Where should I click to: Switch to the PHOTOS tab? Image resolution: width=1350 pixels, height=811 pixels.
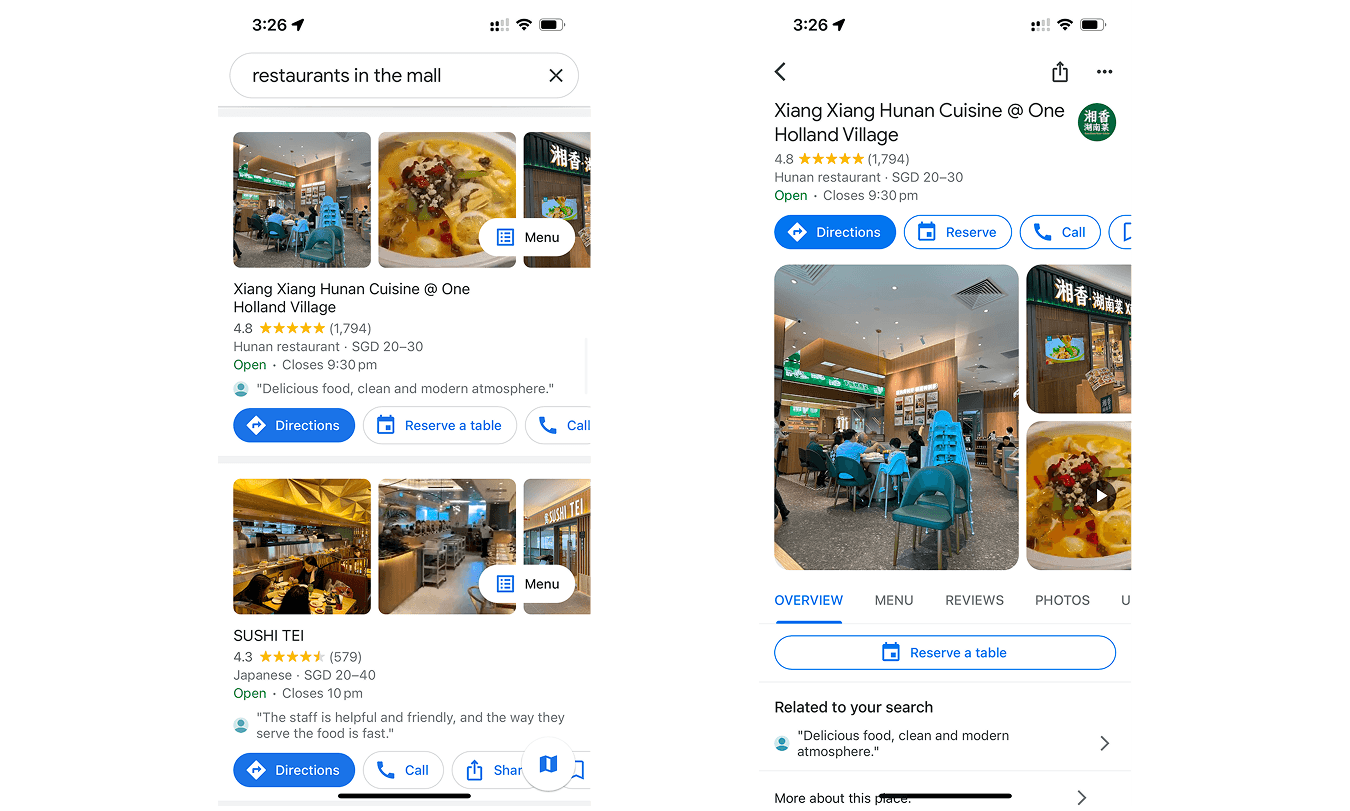click(x=1062, y=600)
